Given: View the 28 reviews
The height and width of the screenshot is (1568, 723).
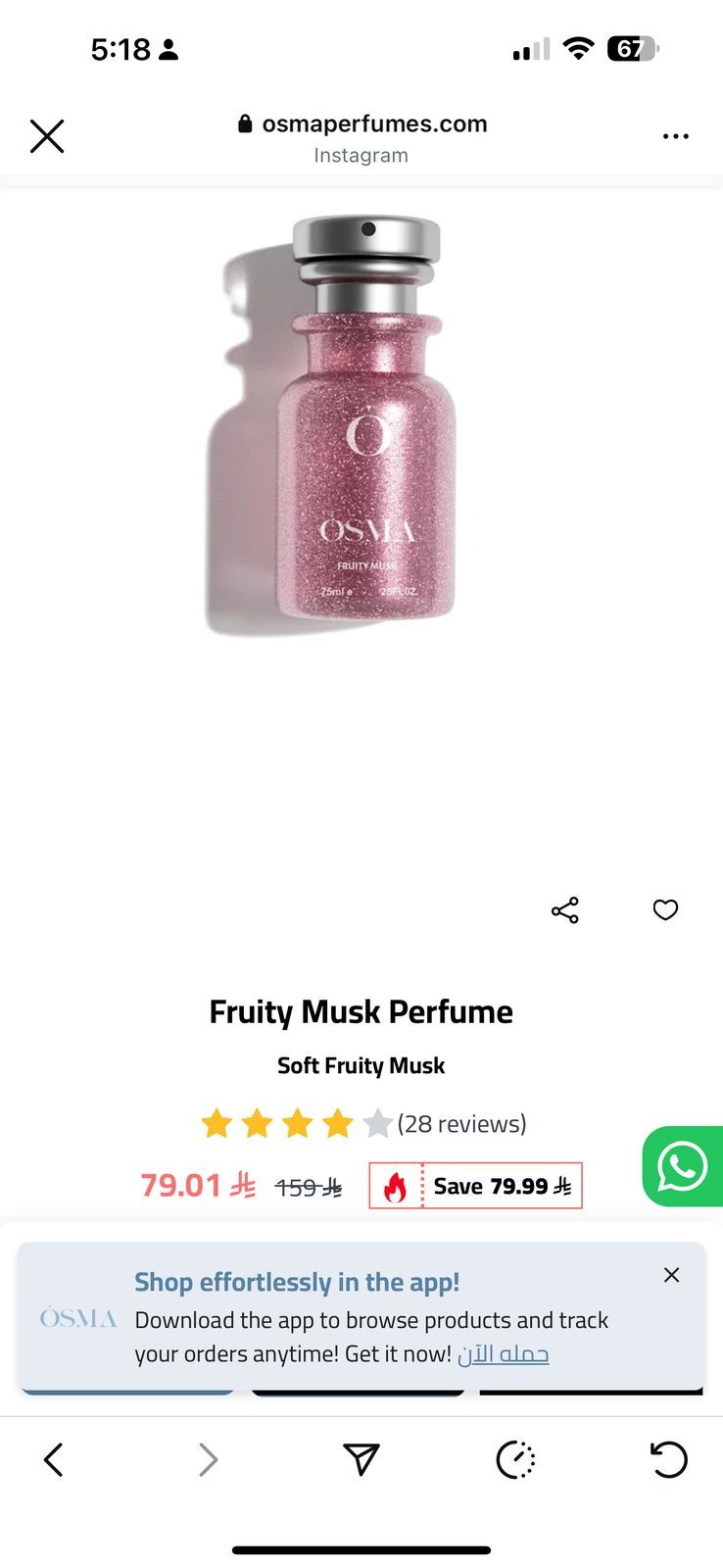Looking at the screenshot, I should click(461, 1124).
